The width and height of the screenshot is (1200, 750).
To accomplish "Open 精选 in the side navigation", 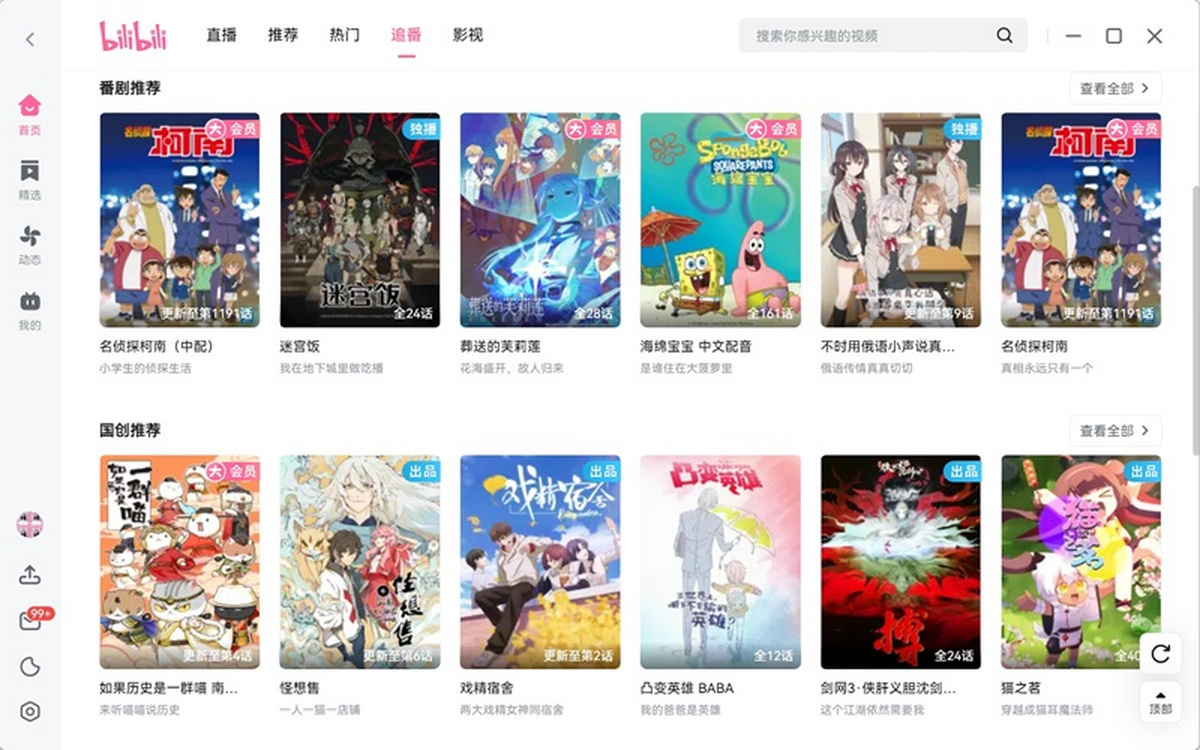I will click(30, 179).
